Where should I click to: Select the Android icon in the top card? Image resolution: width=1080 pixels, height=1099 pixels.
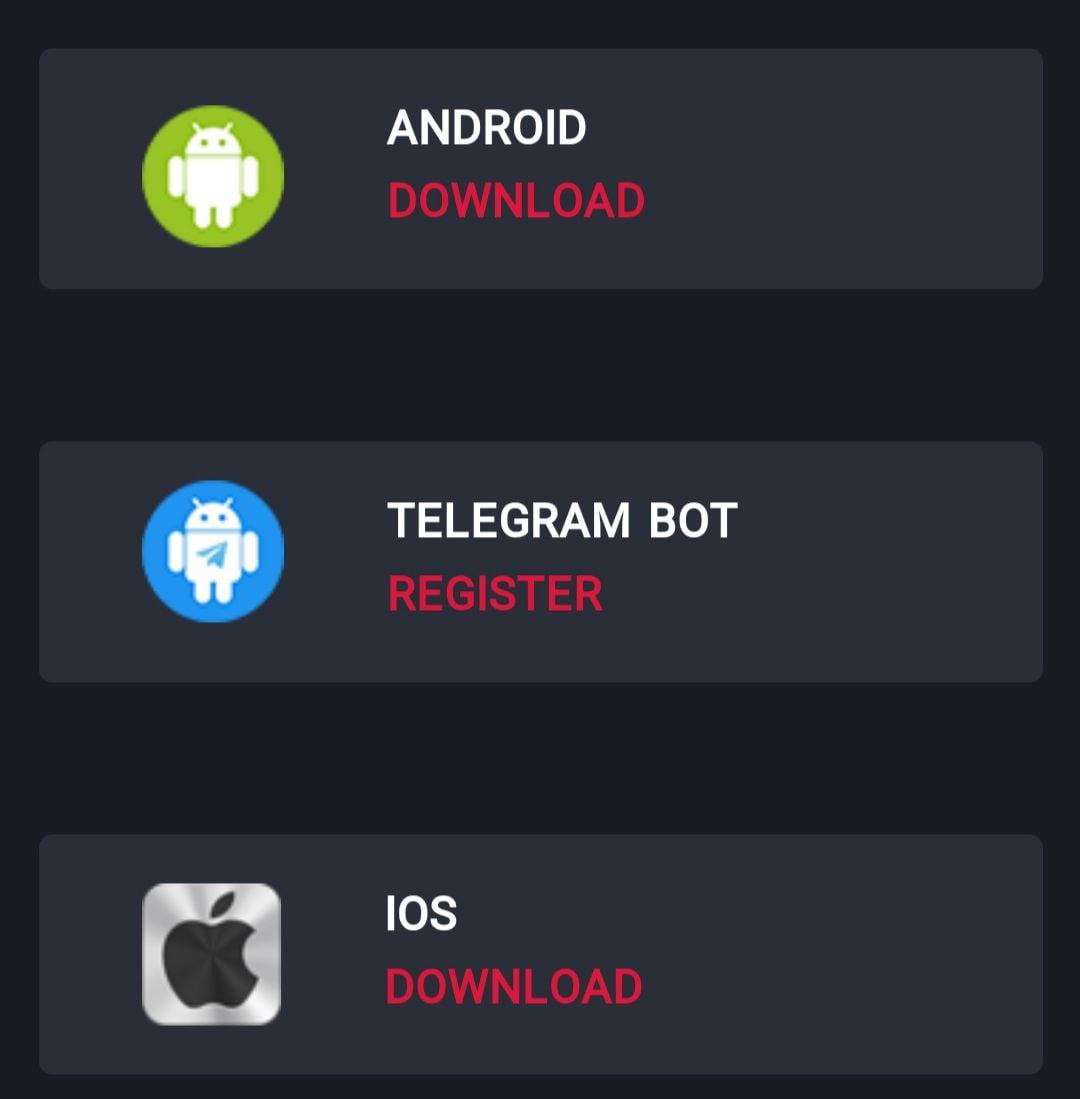(x=212, y=172)
